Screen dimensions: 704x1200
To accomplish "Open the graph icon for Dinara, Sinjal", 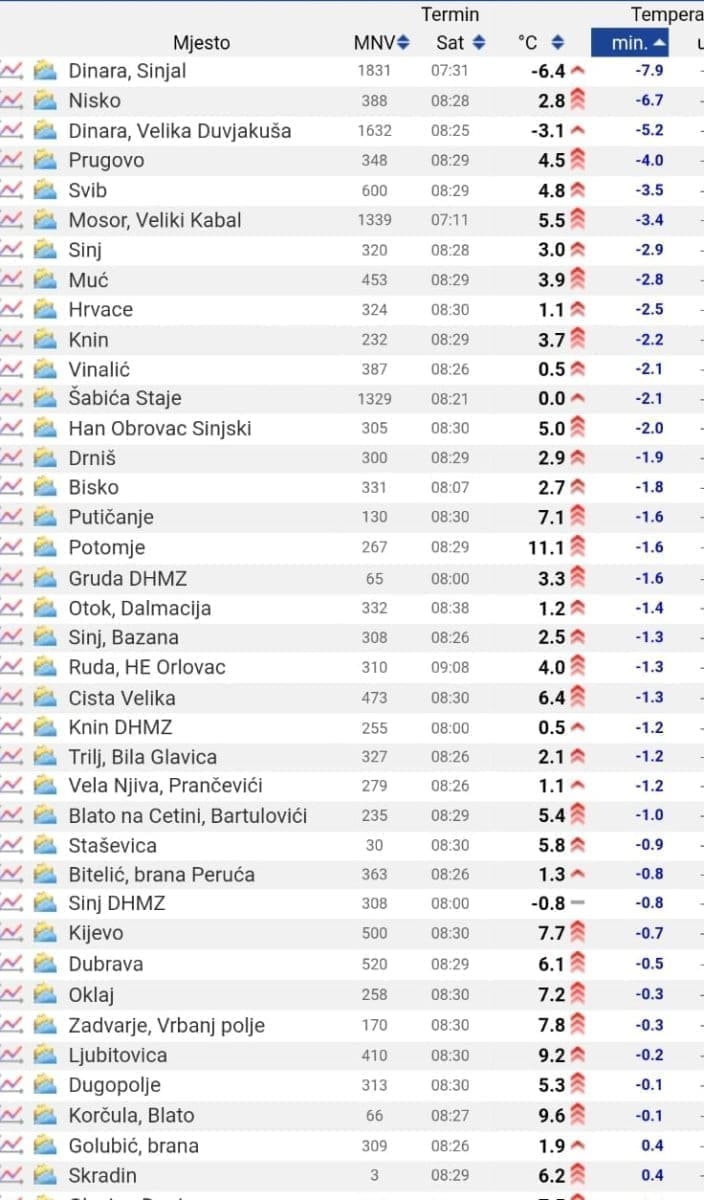I will (x=11, y=70).
